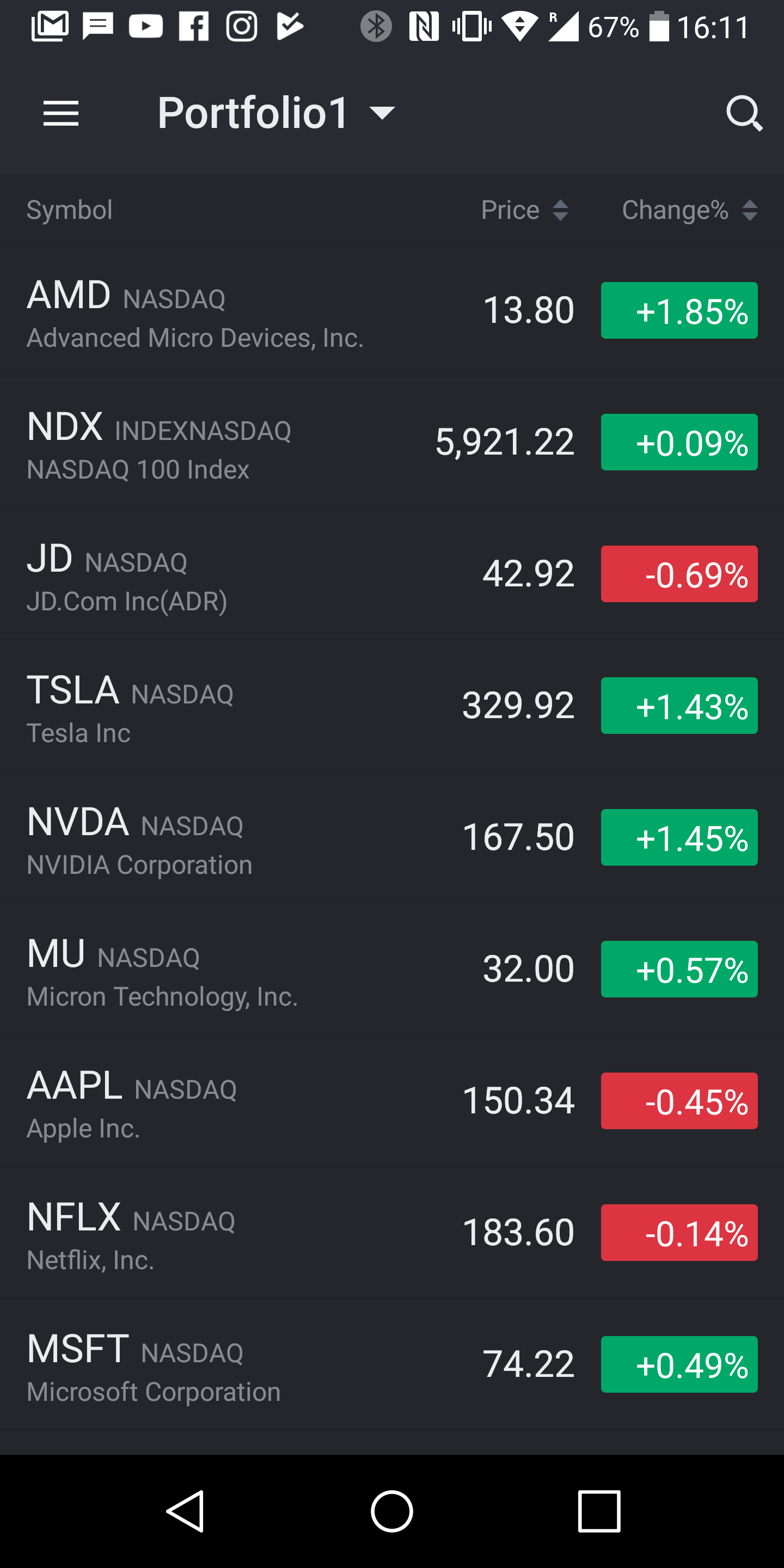Select the NVIDIA Corporation row
Image resolution: width=784 pixels, height=1568 pixels.
point(392,837)
